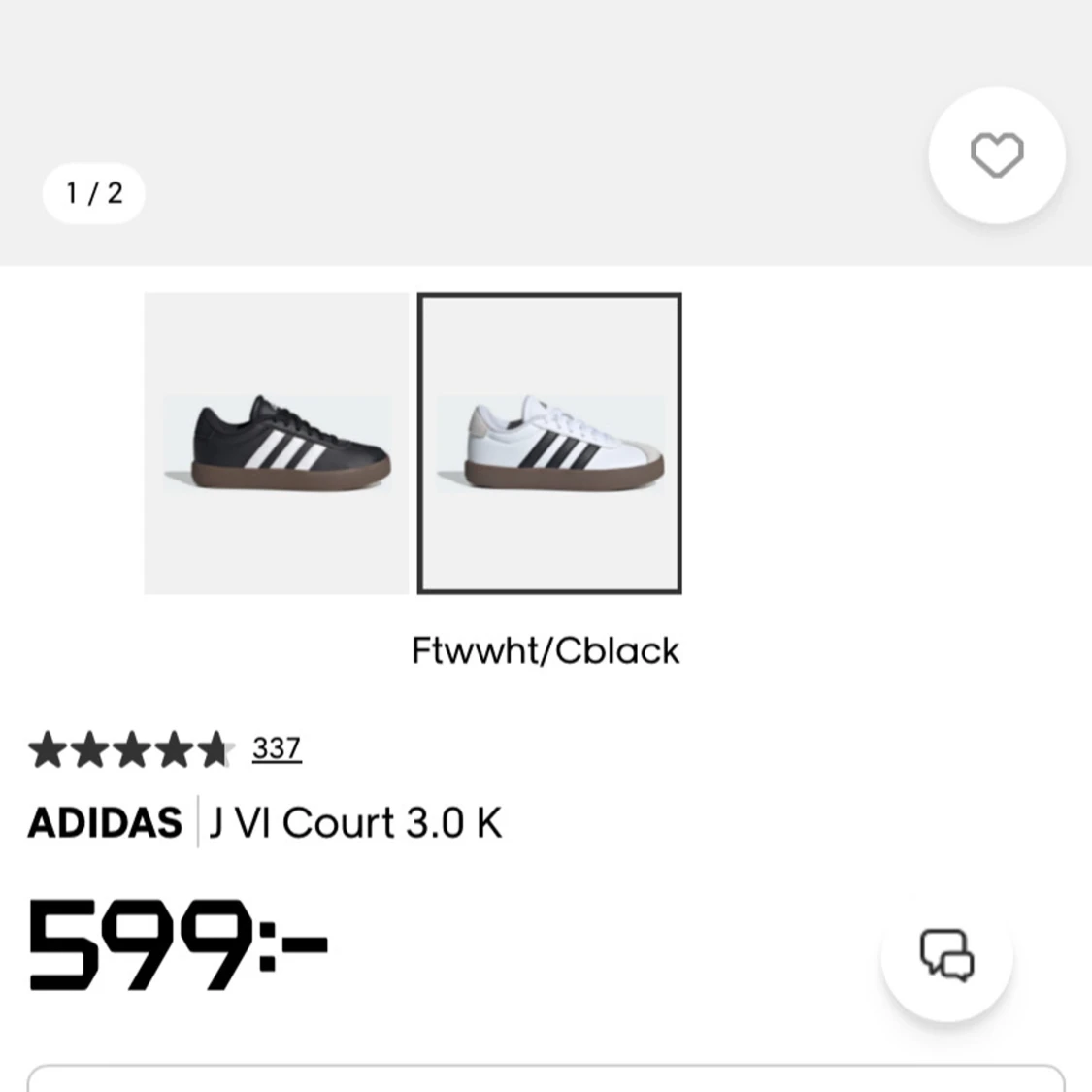Open the 337 reviews link
Viewport: 1092px width, 1092px height.
[x=277, y=748]
